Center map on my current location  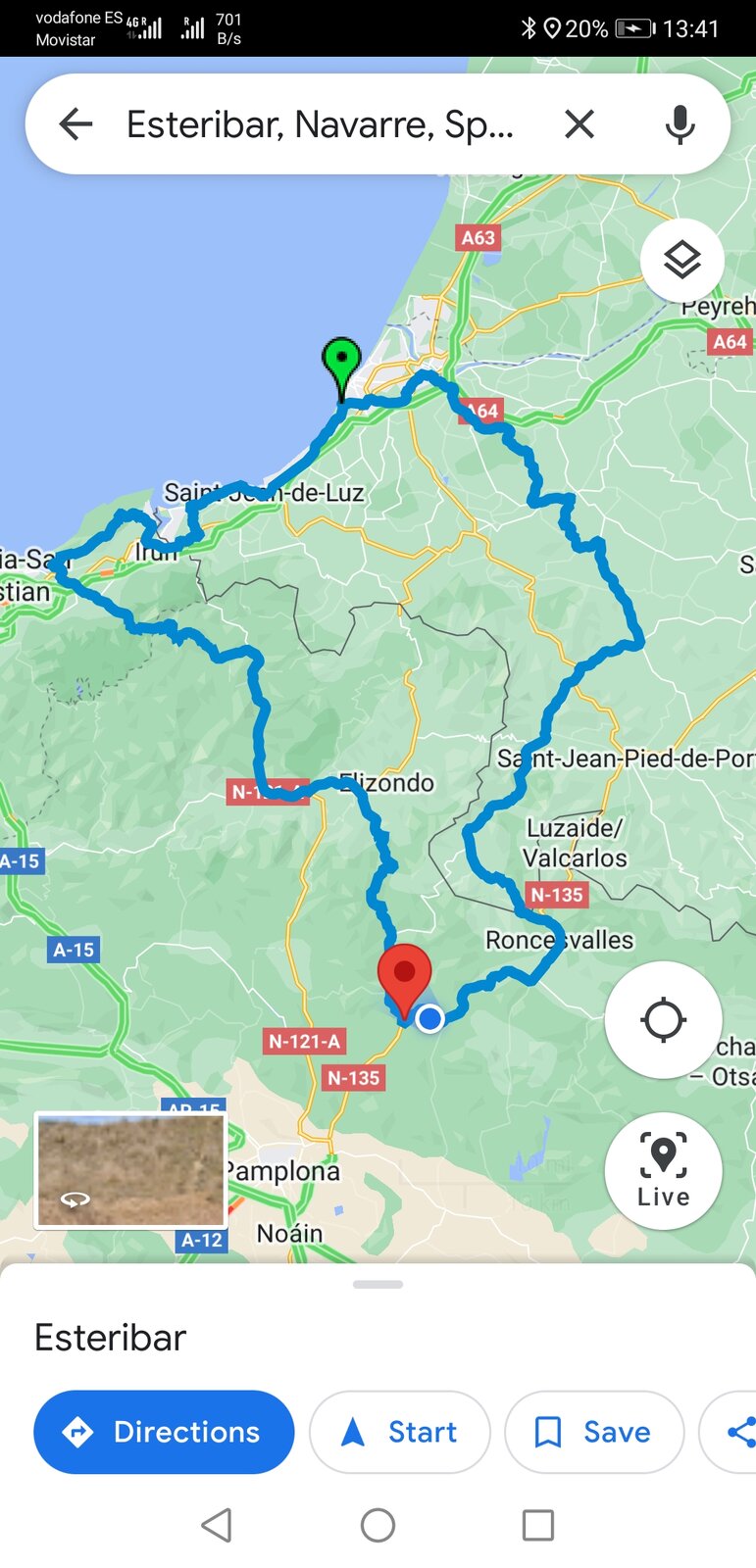663,1019
